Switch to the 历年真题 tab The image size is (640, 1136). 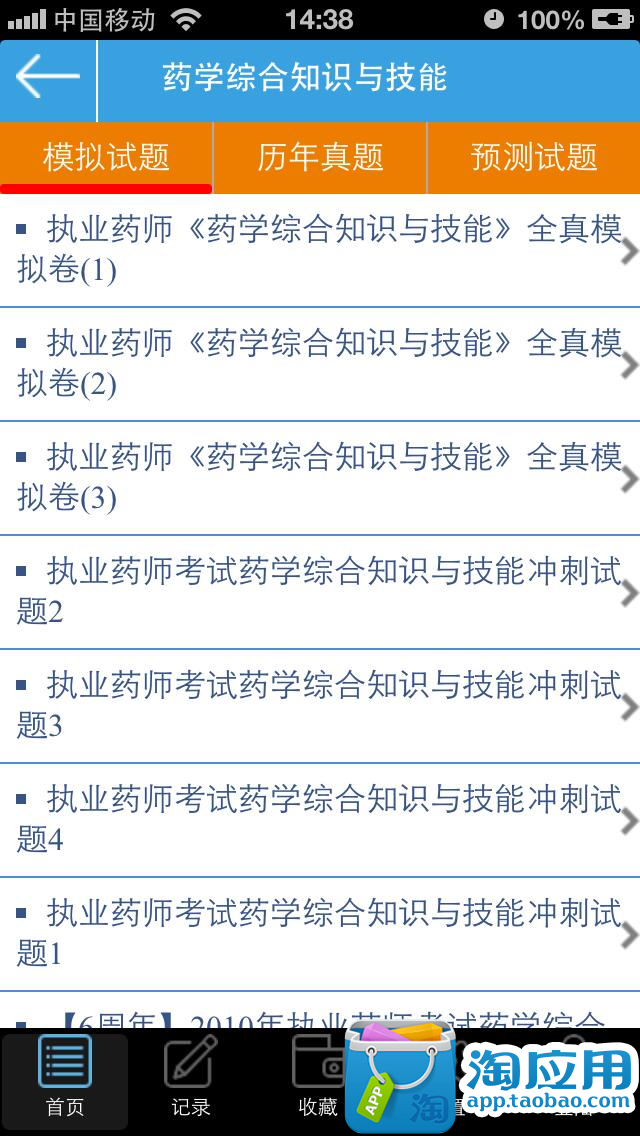(x=320, y=157)
